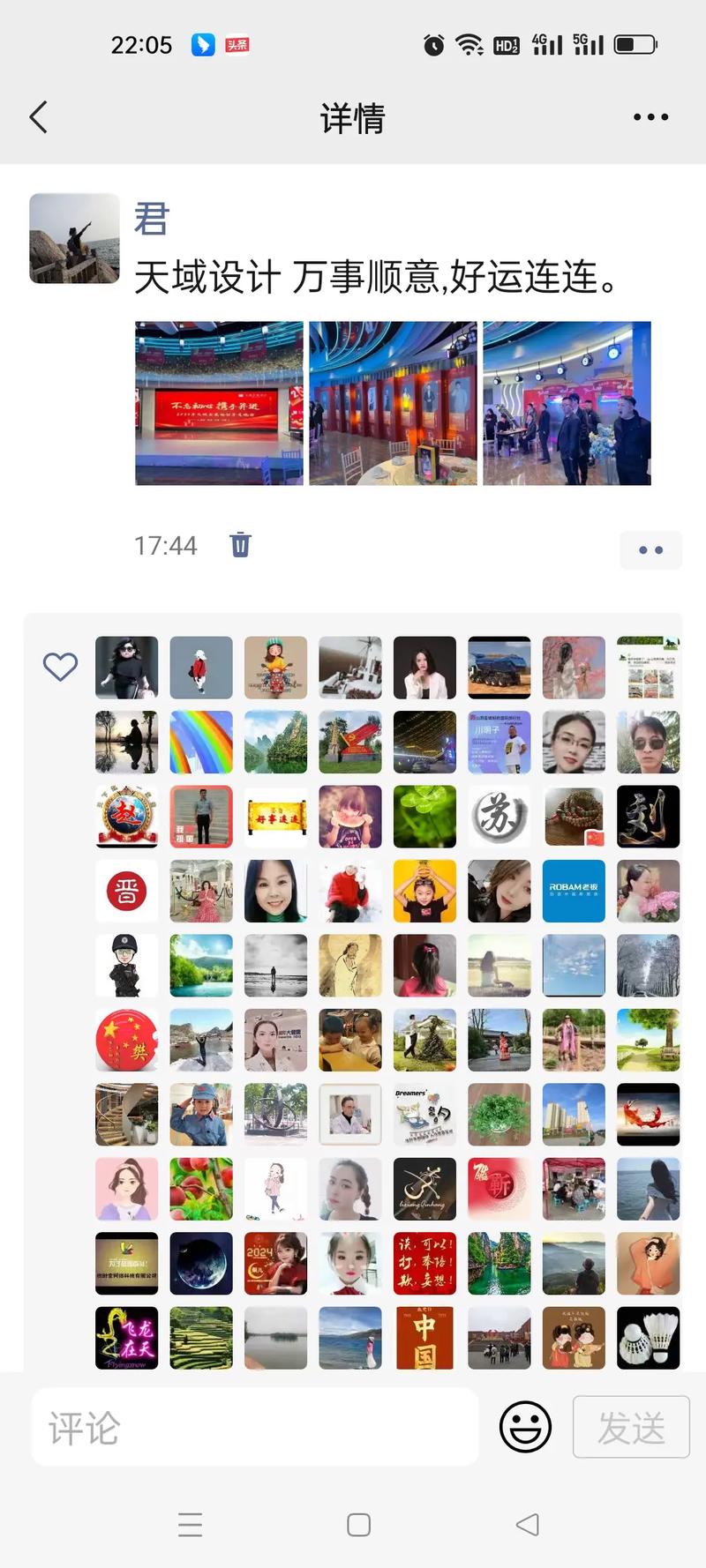Tap the system back triangle button
The image size is (706, 1568).
pyautogui.click(x=527, y=1525)
